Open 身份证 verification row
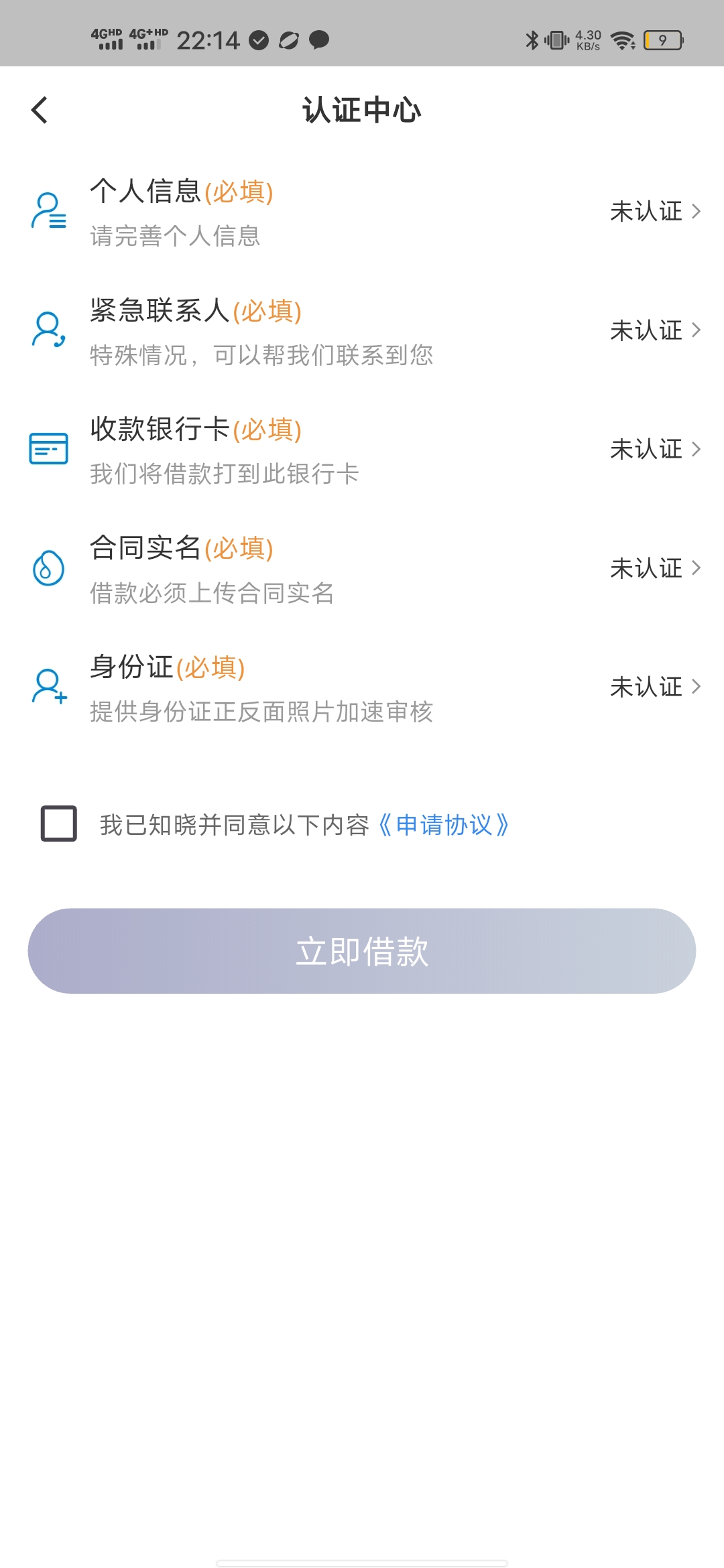724x1568 pixels. click(362, 688)
